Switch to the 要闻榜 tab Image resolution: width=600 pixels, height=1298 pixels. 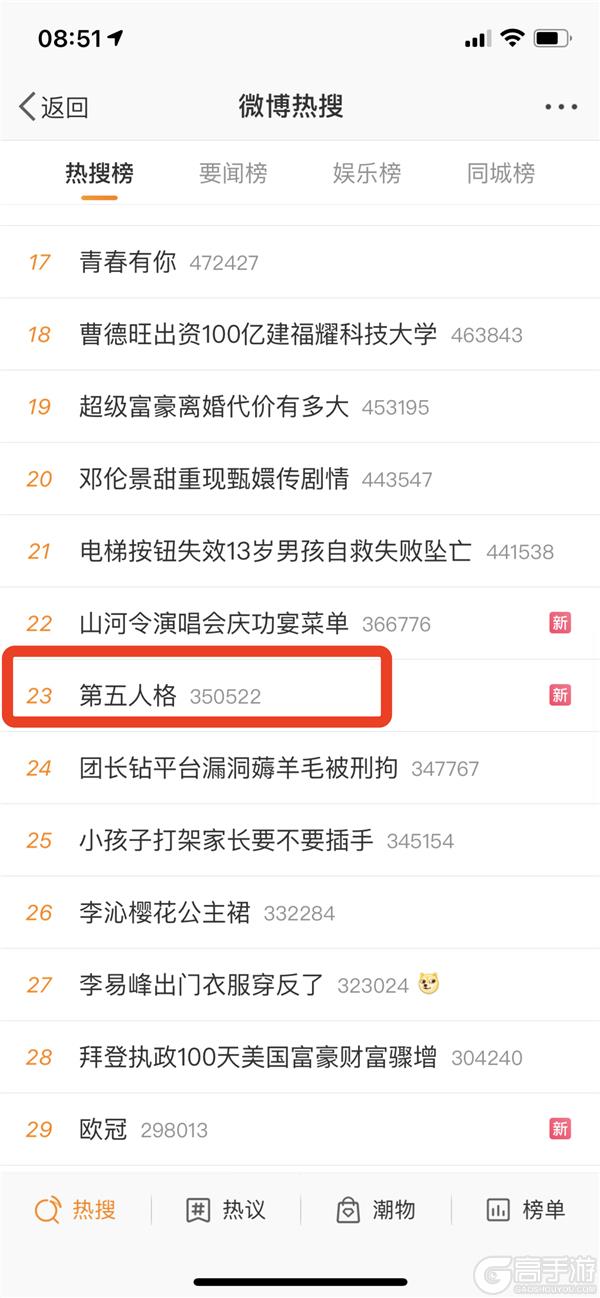[x=233, y=173]
